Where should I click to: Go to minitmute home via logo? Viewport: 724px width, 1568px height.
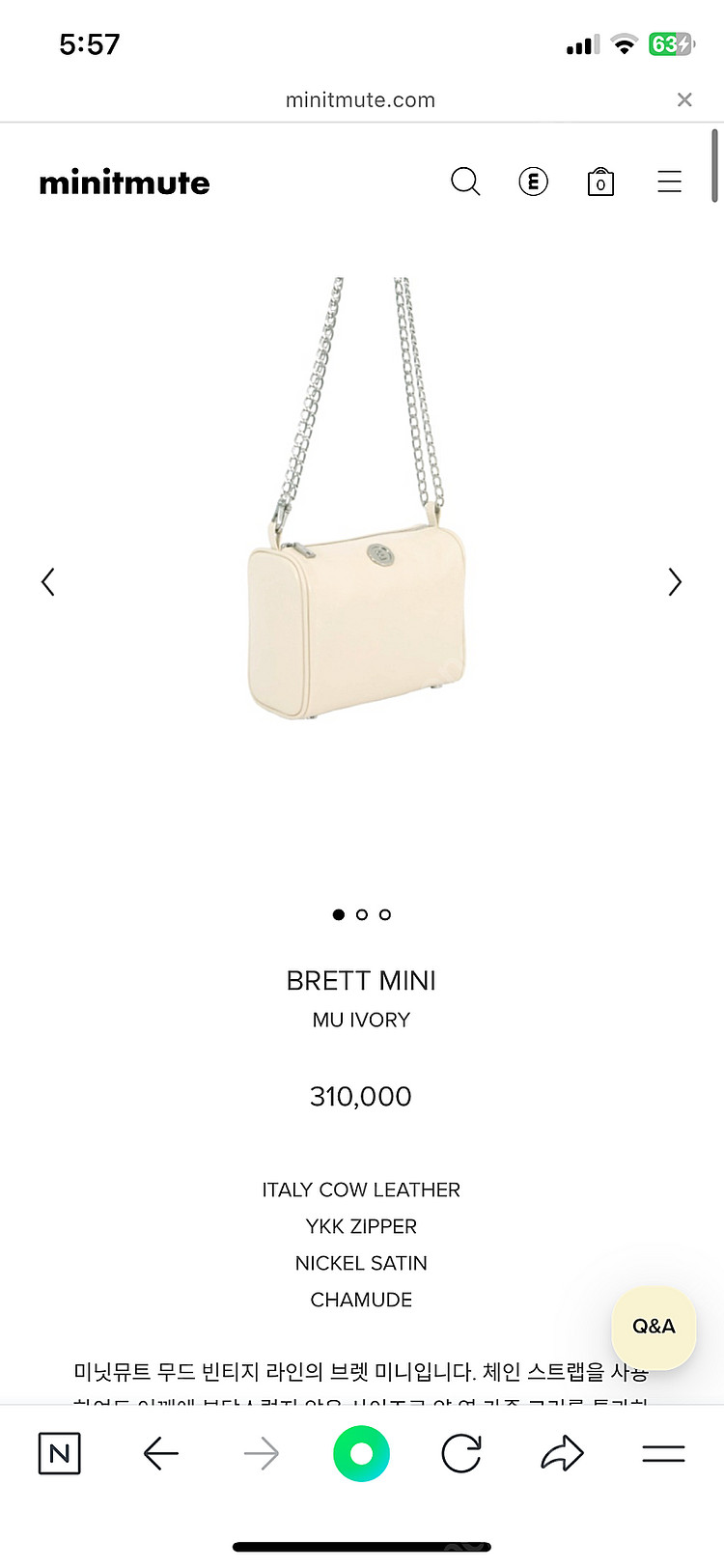point(125,182)
